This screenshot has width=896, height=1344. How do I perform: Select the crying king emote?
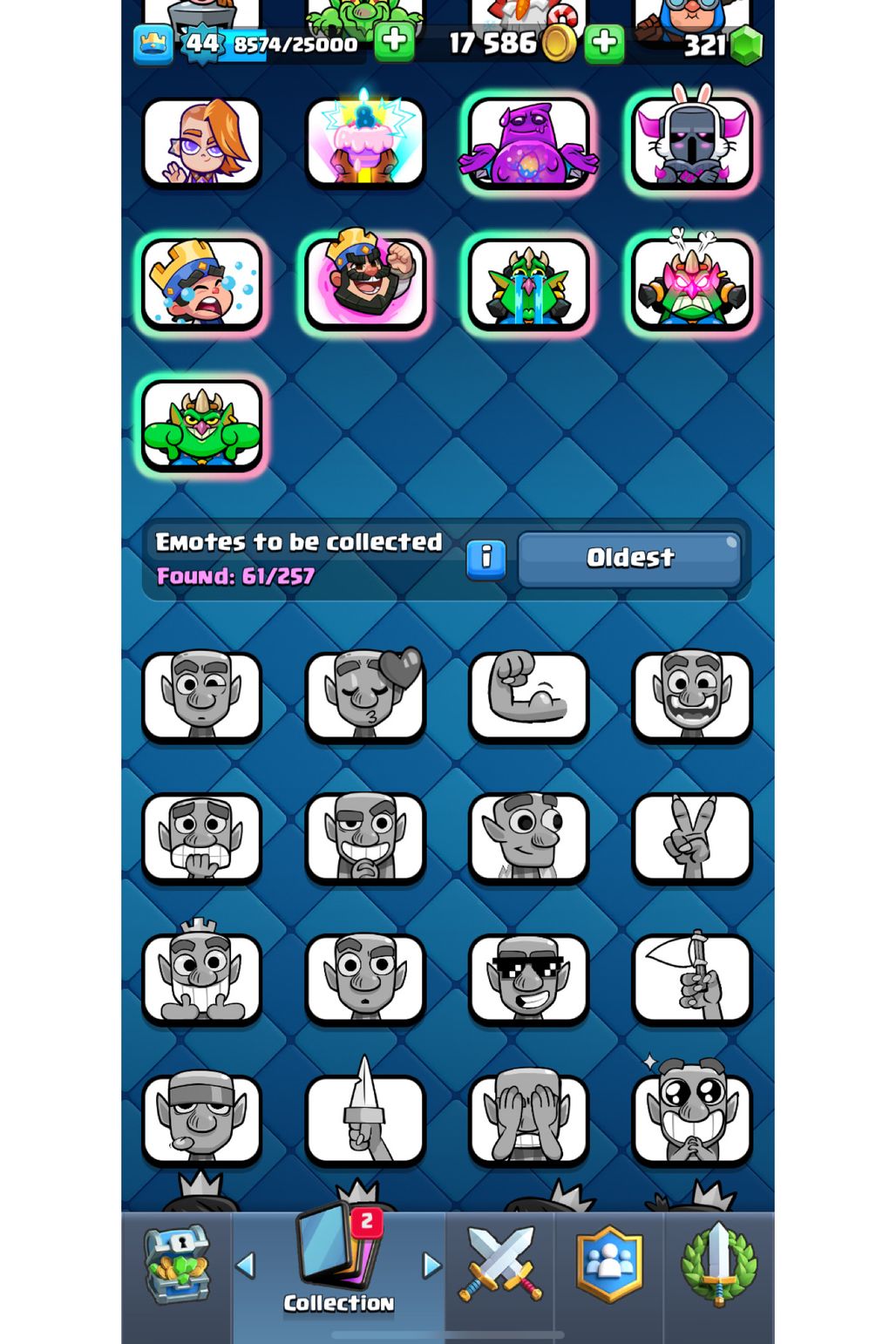tap(202, 283)
